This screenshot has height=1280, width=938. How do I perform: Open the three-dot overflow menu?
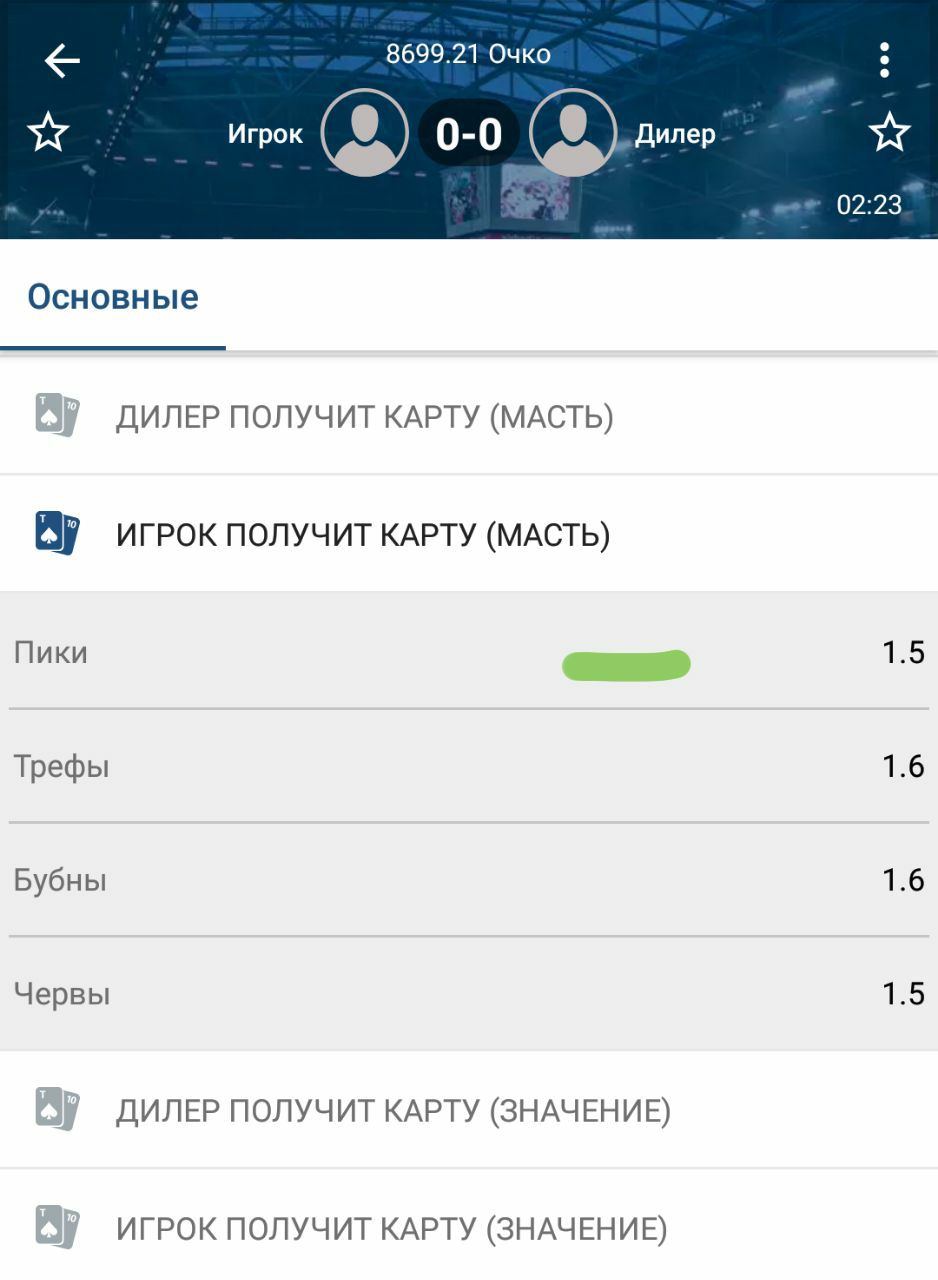[x=884, y=61]
